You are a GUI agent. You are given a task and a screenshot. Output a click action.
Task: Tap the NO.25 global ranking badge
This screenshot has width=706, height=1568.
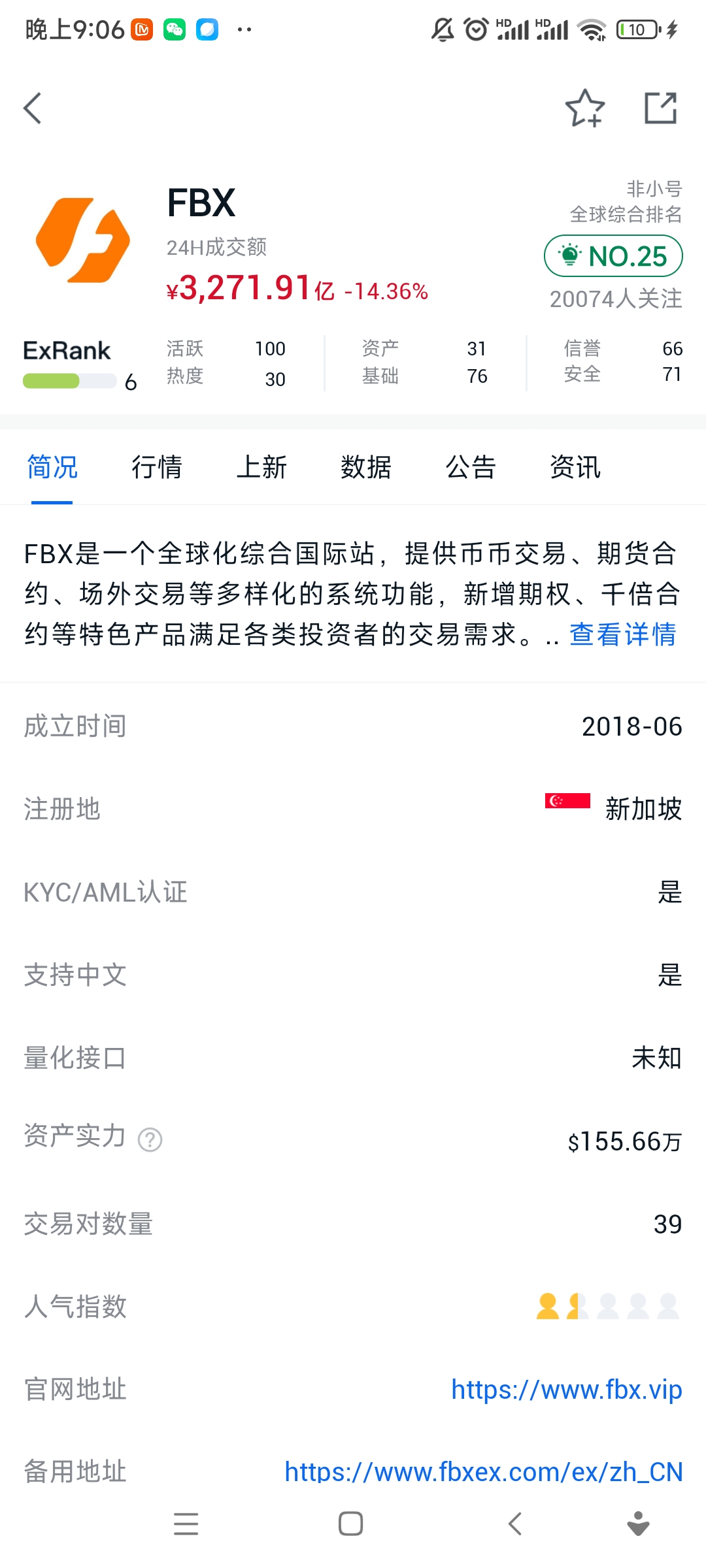coord(613,256)
